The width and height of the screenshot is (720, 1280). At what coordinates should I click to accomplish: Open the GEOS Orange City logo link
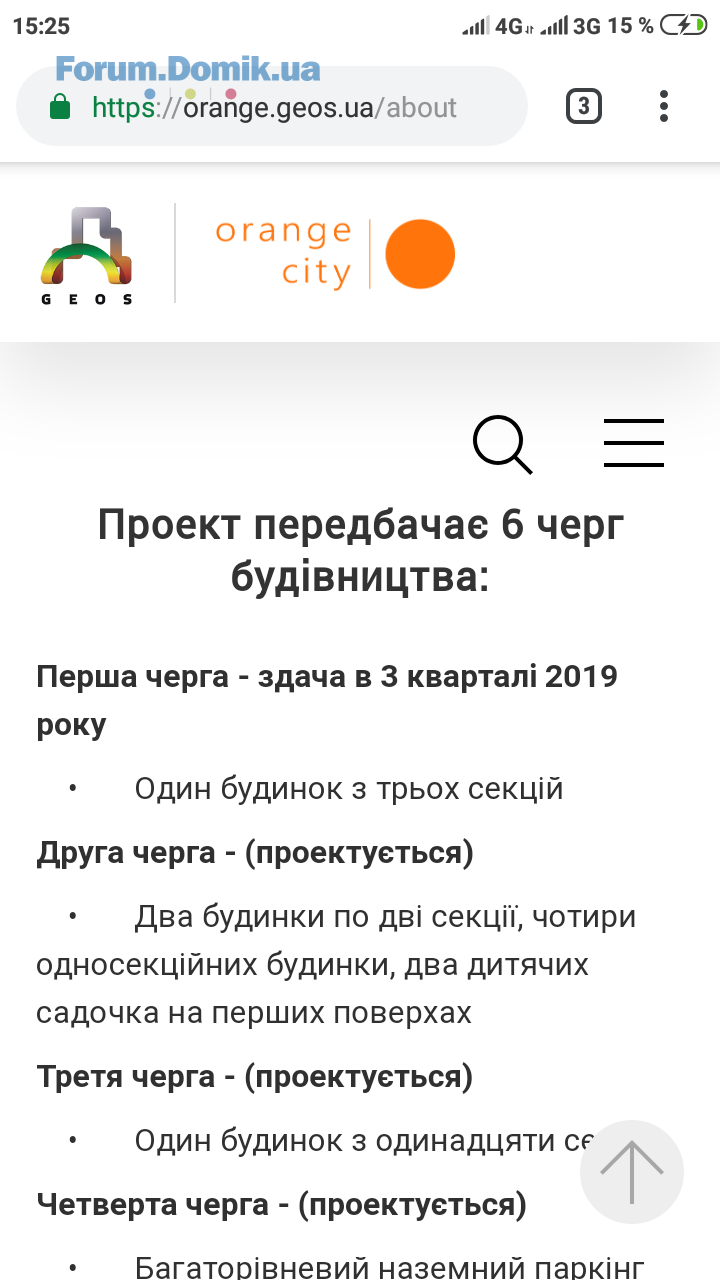[x=248, y=254]
